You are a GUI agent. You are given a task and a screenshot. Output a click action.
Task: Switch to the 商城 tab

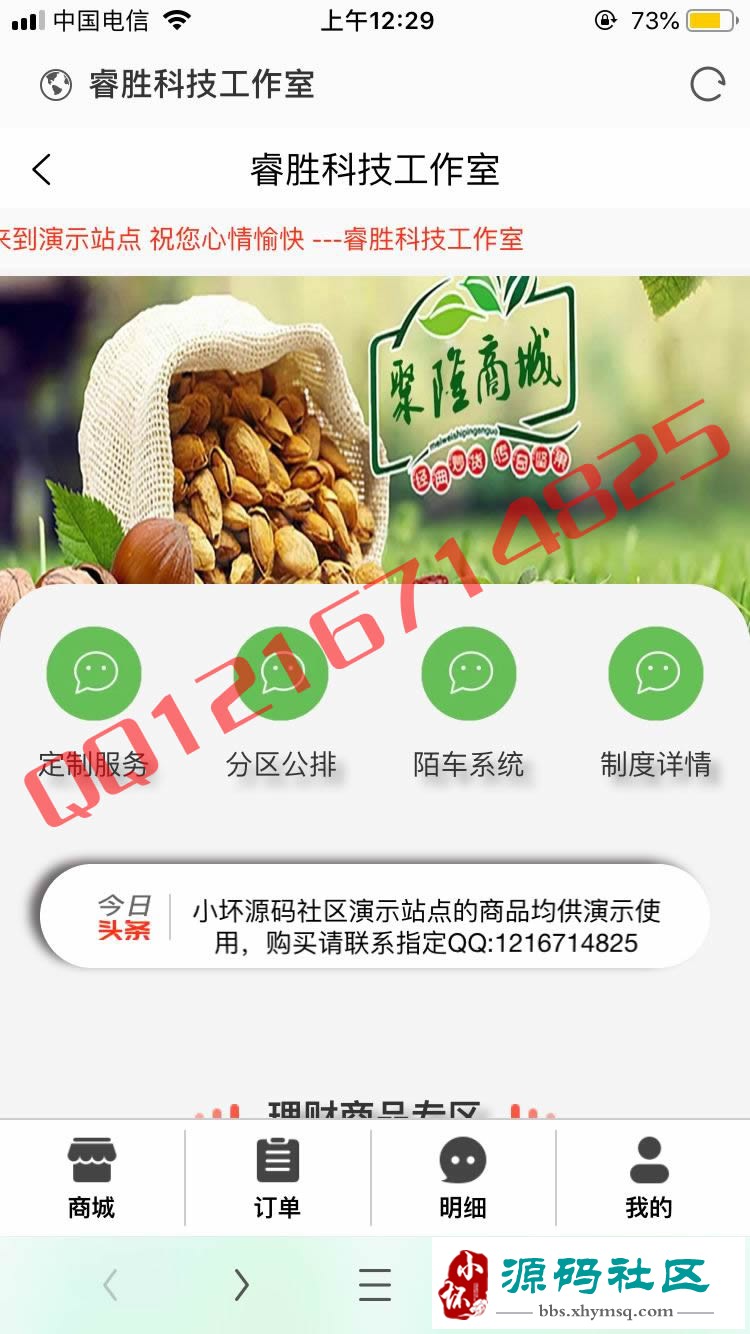tap(92, 1178)
